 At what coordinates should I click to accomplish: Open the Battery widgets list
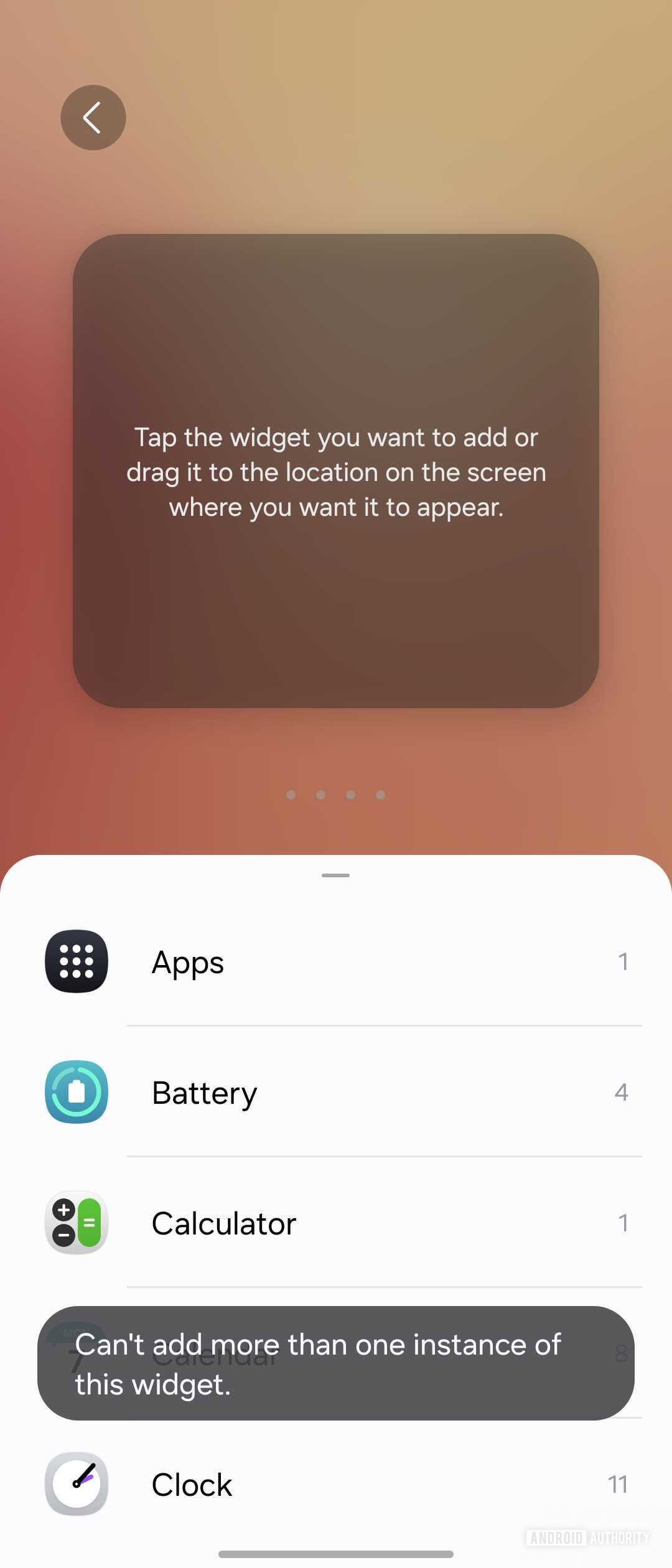click(x=336, y=1093)
